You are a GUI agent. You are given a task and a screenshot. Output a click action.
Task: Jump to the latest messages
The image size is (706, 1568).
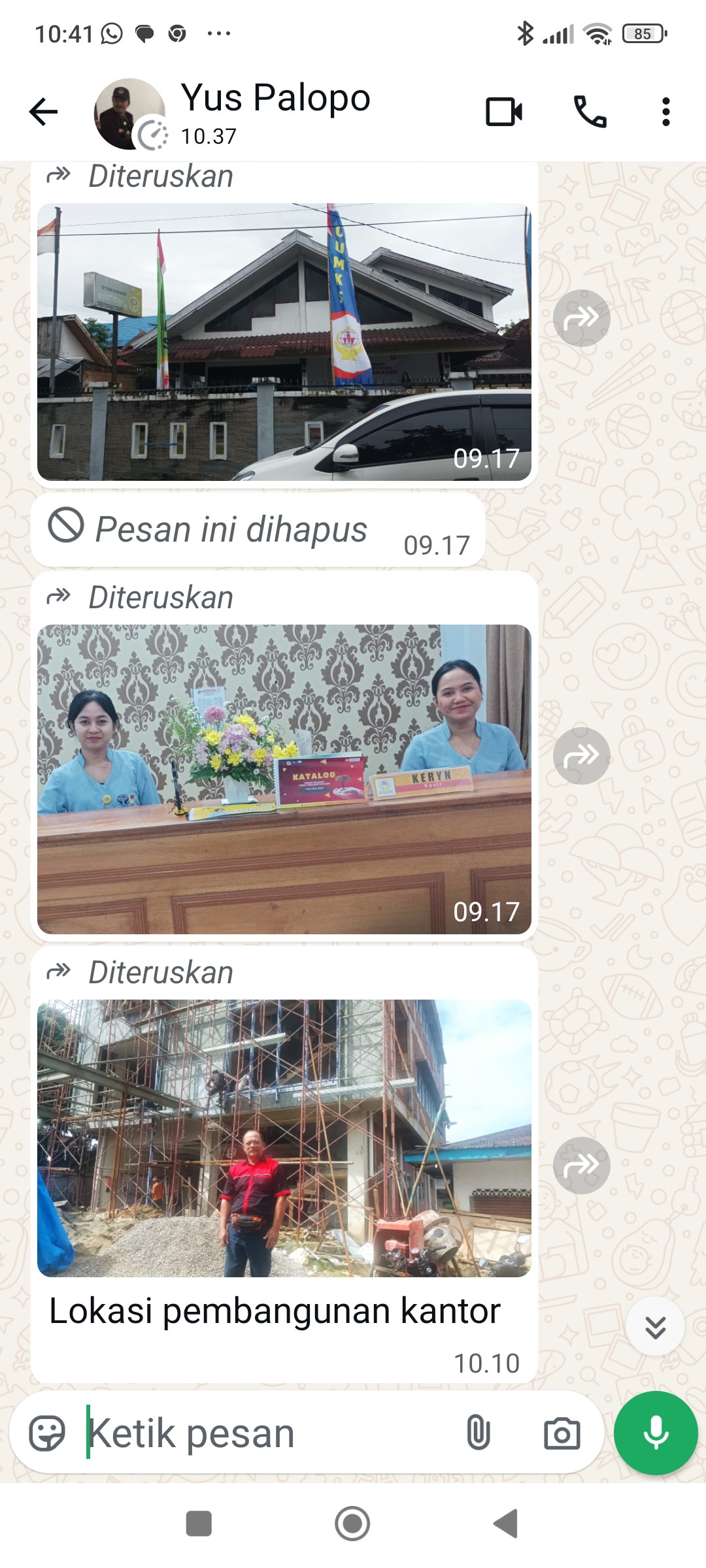pyautogui.click(x=655, y=1327)
